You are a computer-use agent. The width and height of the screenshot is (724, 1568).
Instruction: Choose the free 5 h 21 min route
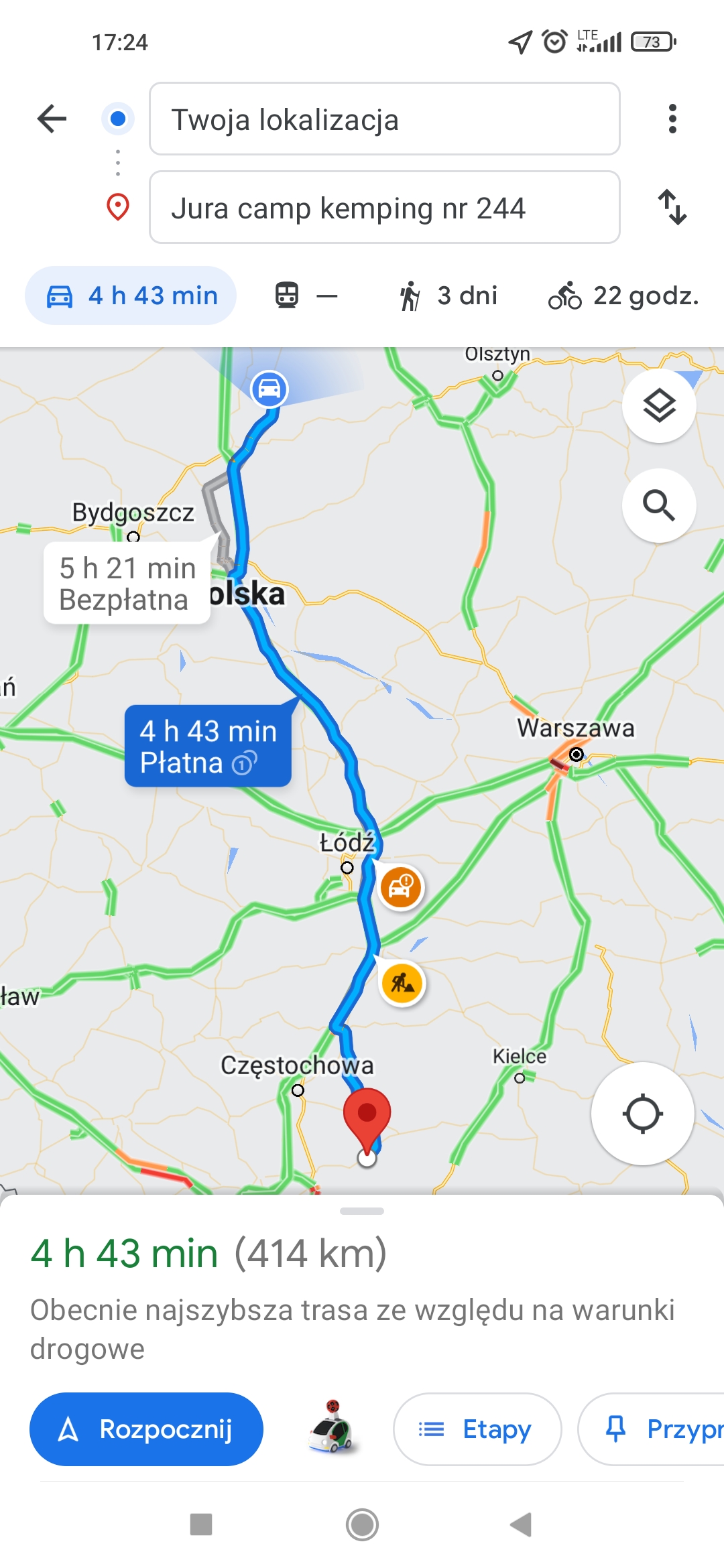[127, 584]
